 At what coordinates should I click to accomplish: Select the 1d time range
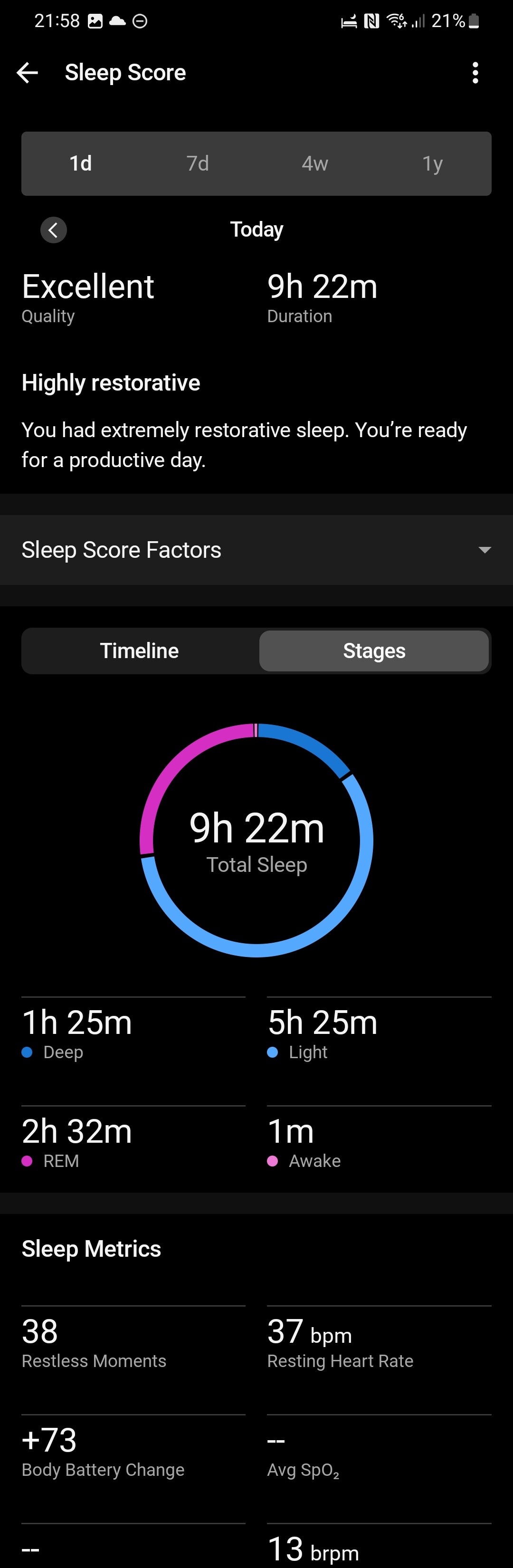(x=80, y=164)
